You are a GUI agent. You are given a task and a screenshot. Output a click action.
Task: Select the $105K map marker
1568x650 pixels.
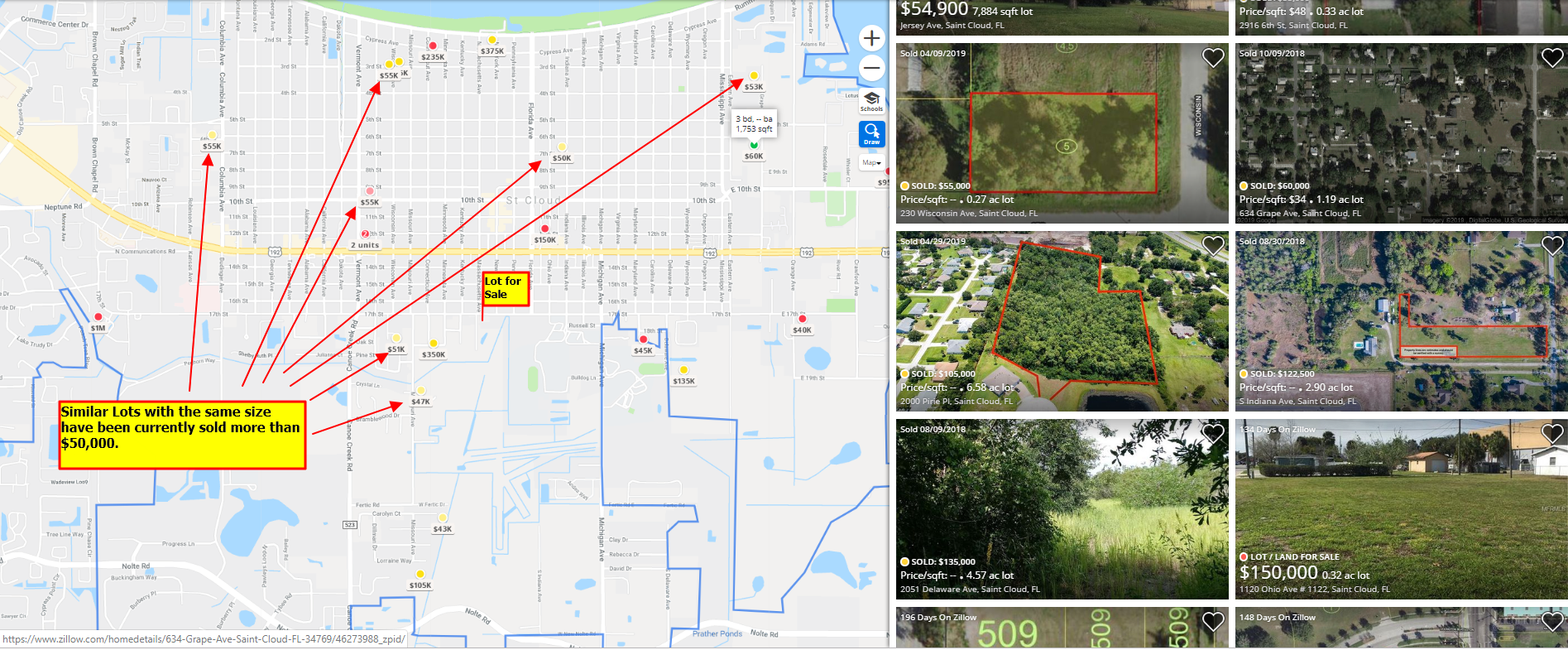coord(420,585)
